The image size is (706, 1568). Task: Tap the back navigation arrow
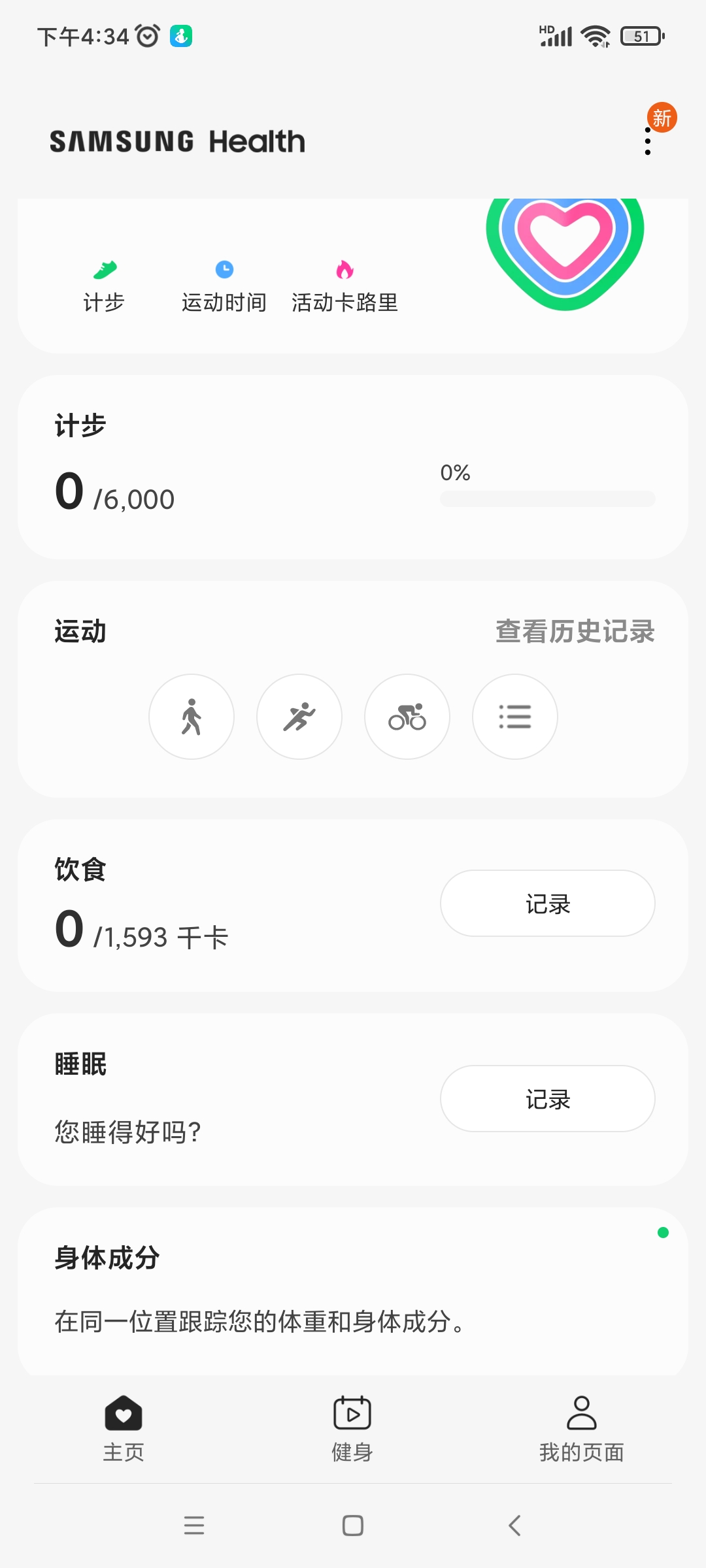click(514, 1526)
